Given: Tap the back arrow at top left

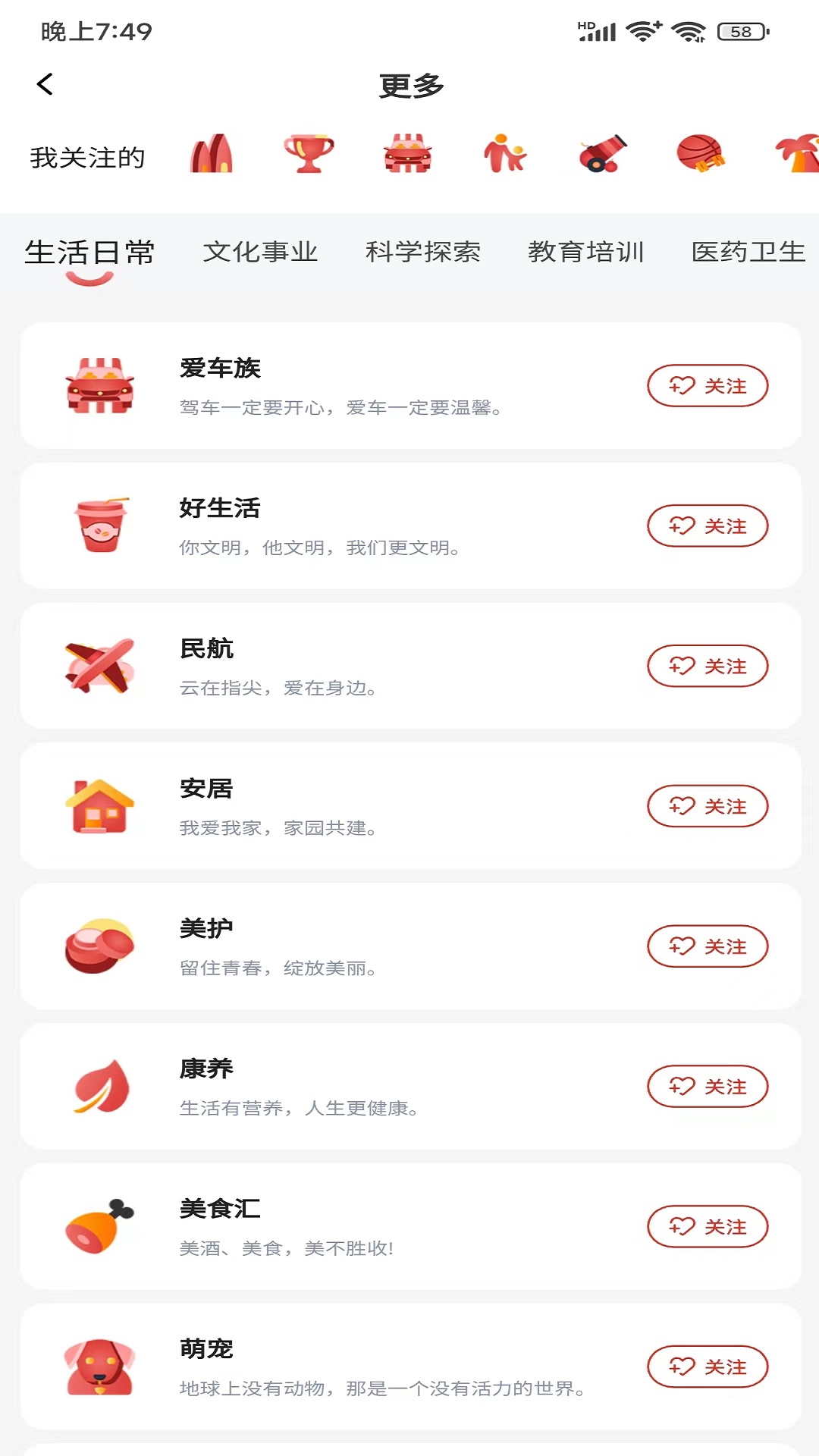Looking at the screenshot, I should pyautogui.click(x=45, y=83).
